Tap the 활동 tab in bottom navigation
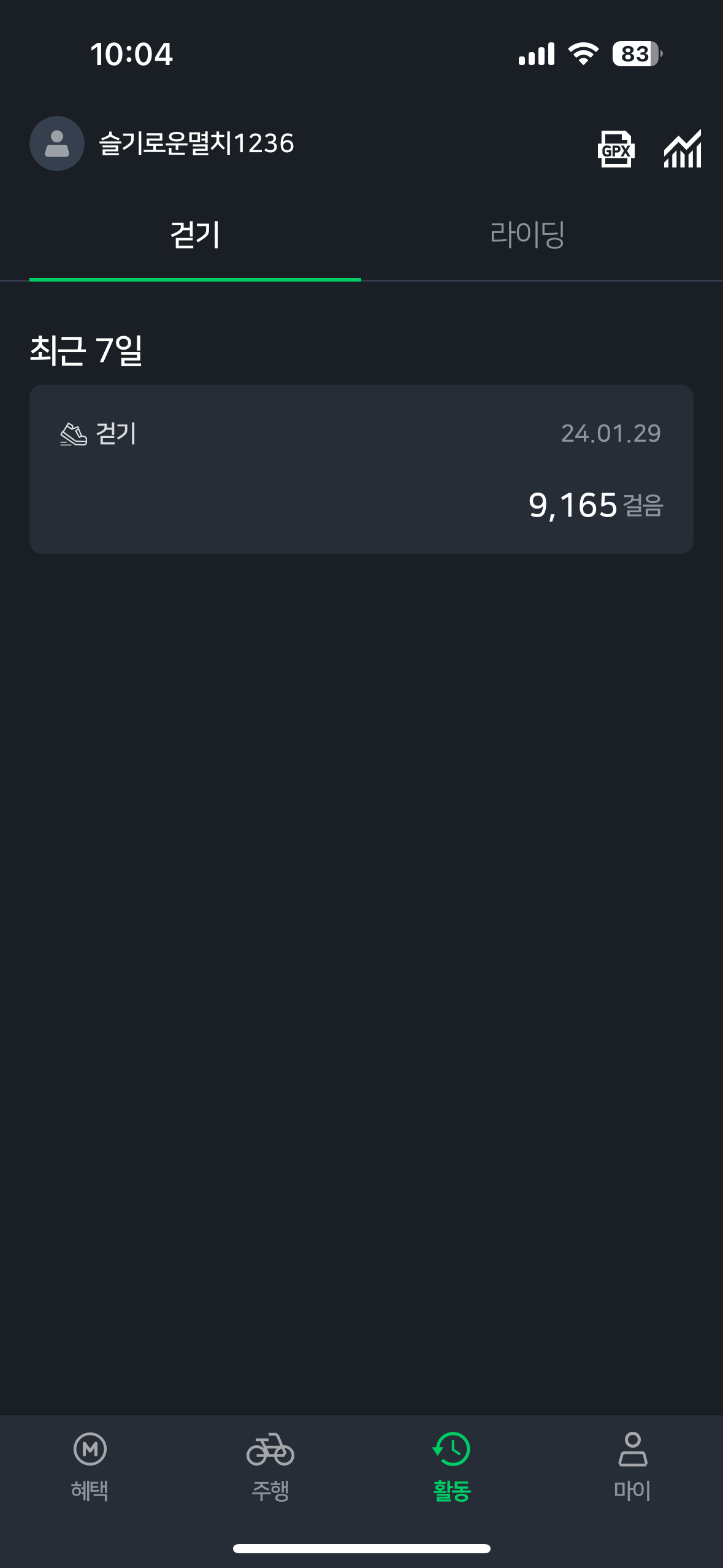Screen dimensions: 723x1568 point(452,1467)
